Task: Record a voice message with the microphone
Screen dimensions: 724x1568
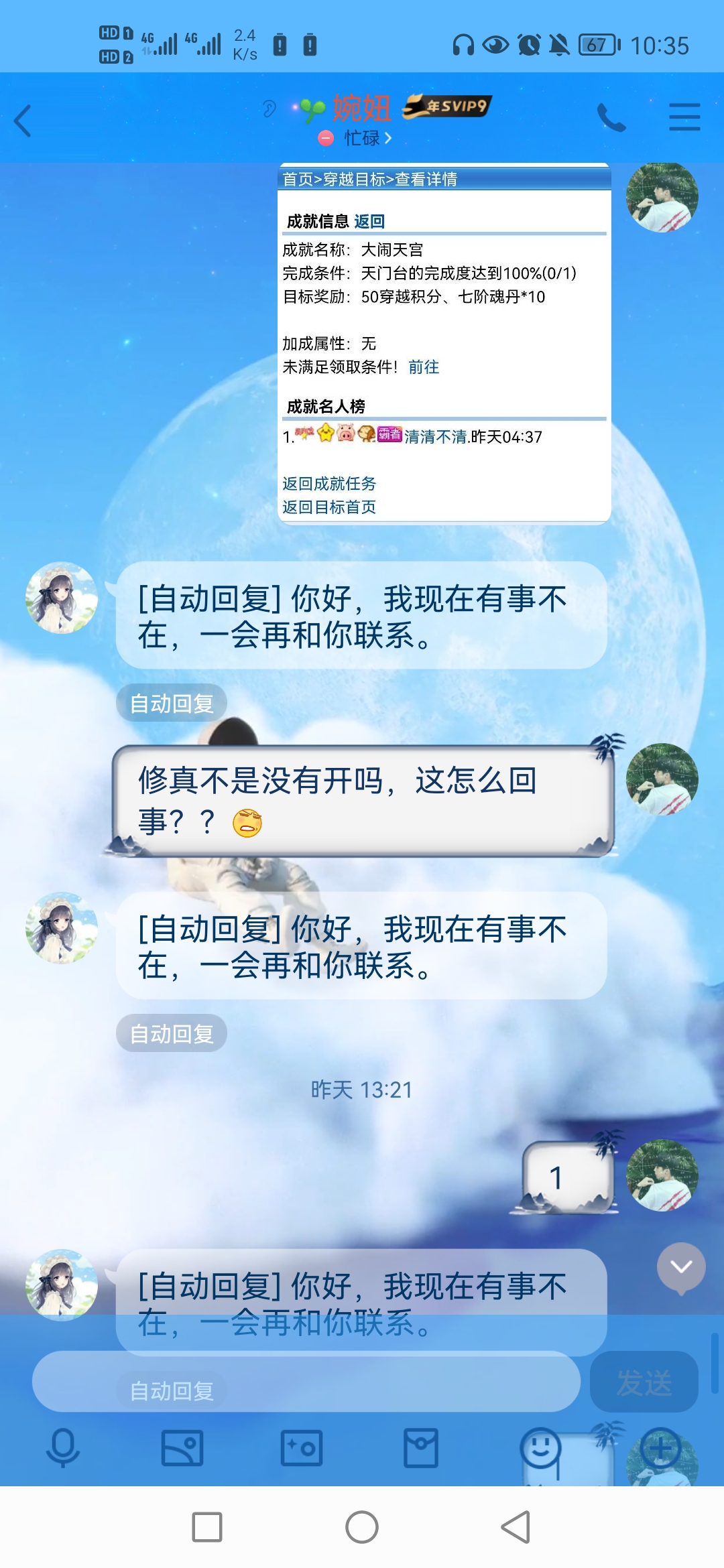Action: (x=63, y=1447)
